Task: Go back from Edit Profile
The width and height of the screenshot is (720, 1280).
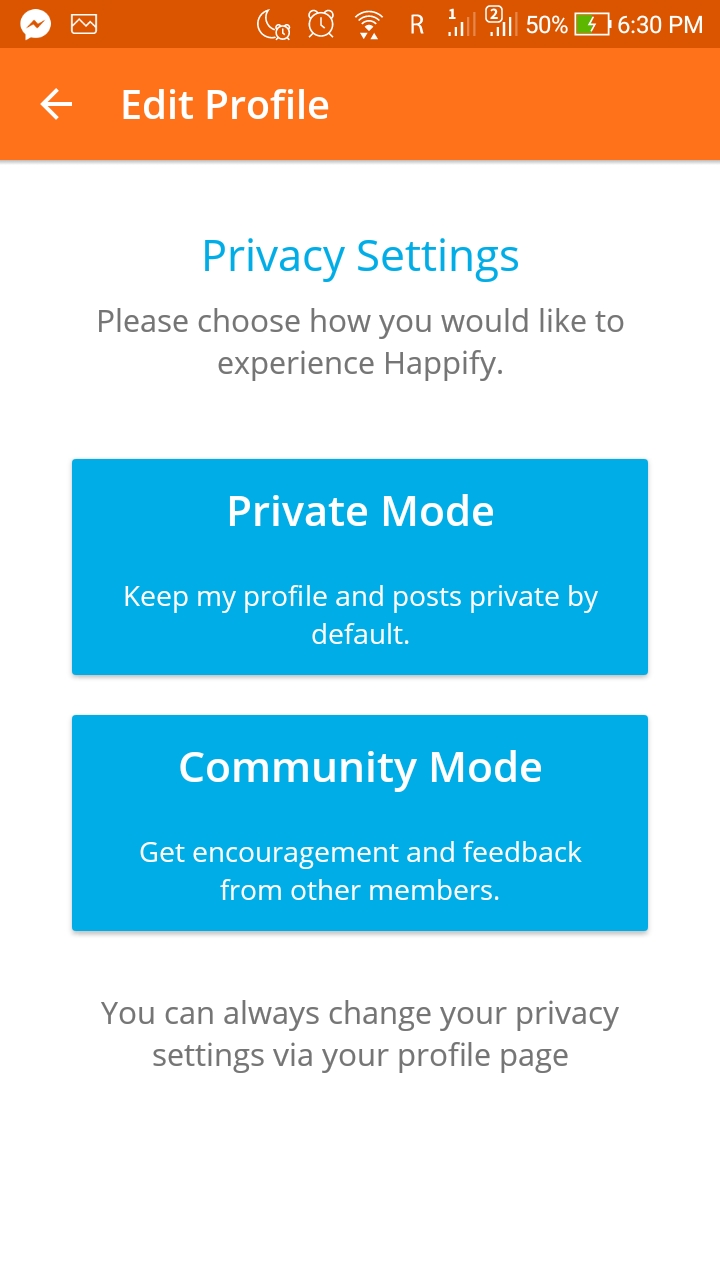Action: click(56, 104)
